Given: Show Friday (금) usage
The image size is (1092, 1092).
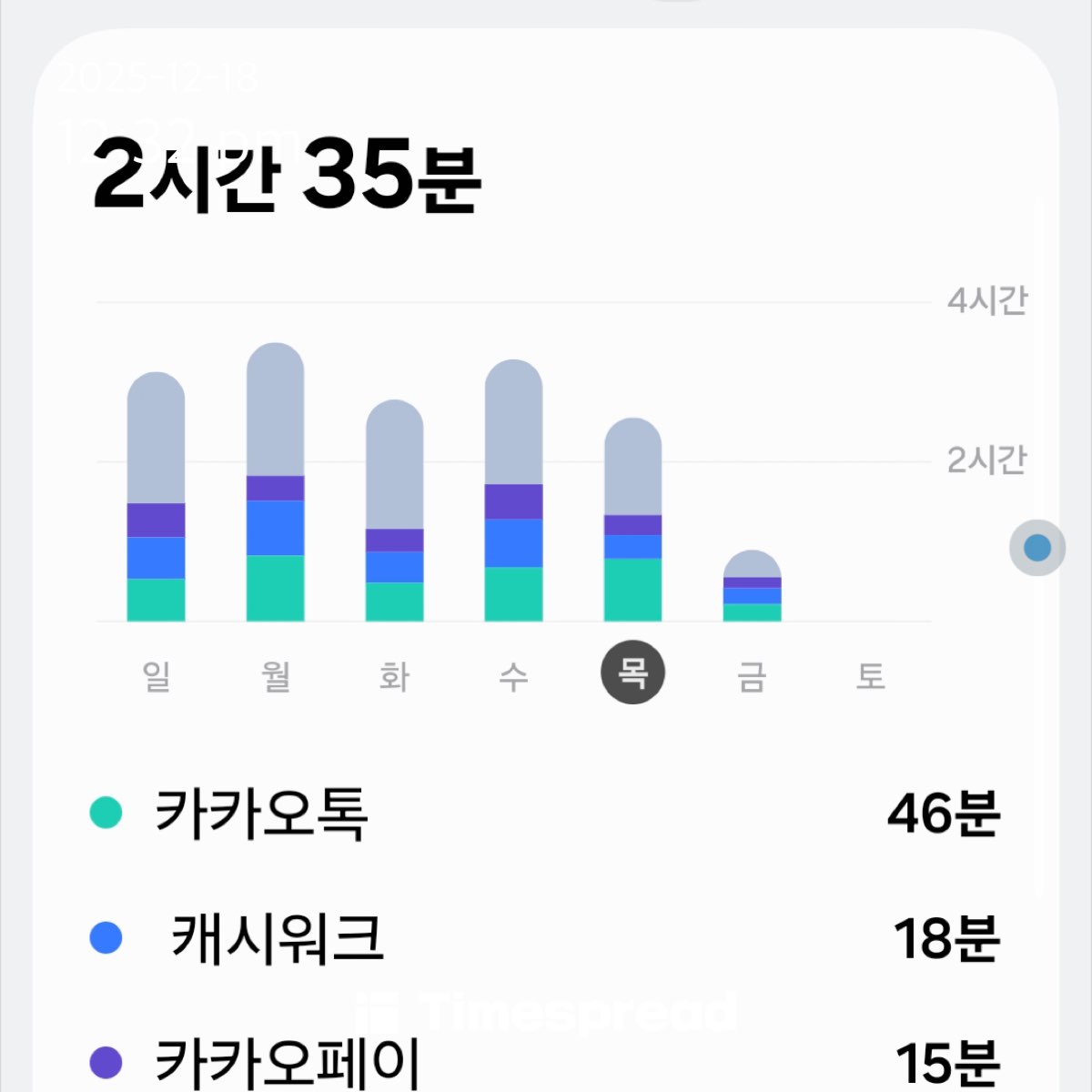Looking at the screenshot, I should 752,675.
